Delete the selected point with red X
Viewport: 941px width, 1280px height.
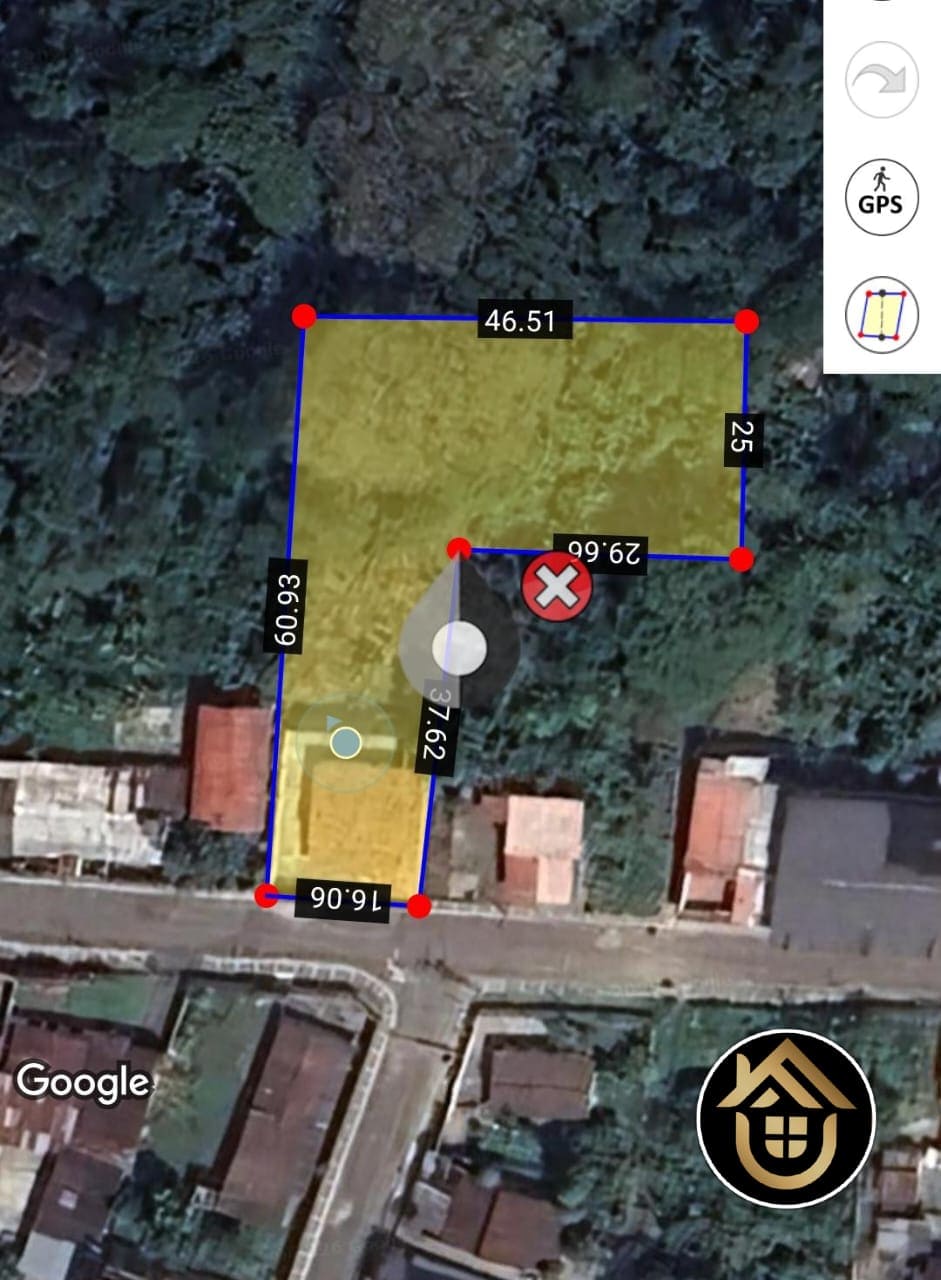[x=556, y=587]
